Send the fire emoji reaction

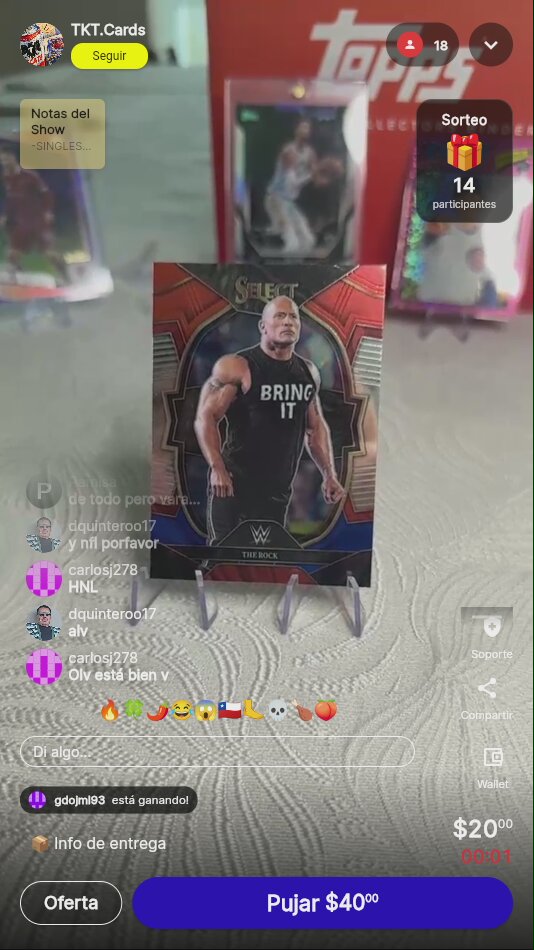click(110, 709)
